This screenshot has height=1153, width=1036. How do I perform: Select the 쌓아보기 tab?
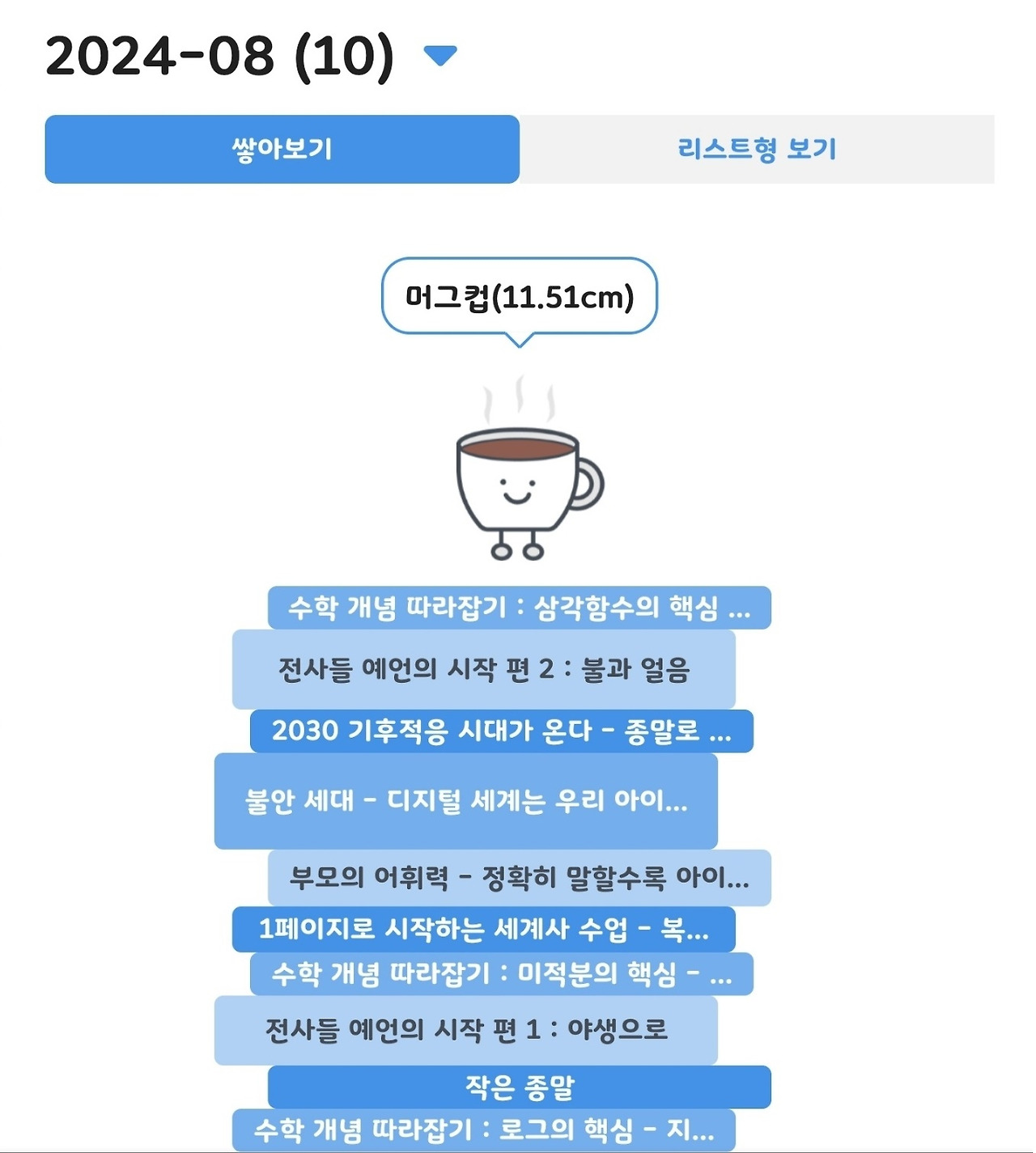pos(283,148)
